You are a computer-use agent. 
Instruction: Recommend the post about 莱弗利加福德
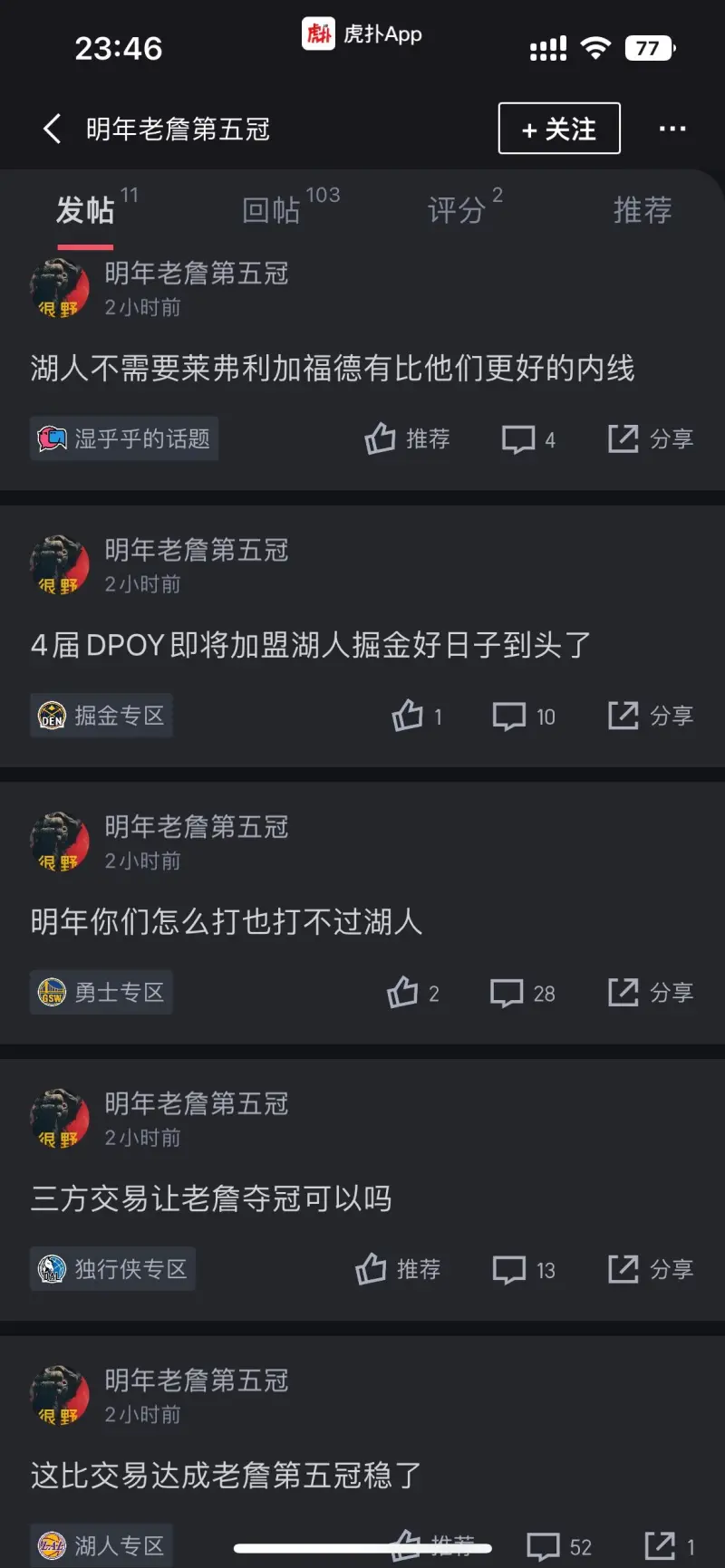coord(407,438)
